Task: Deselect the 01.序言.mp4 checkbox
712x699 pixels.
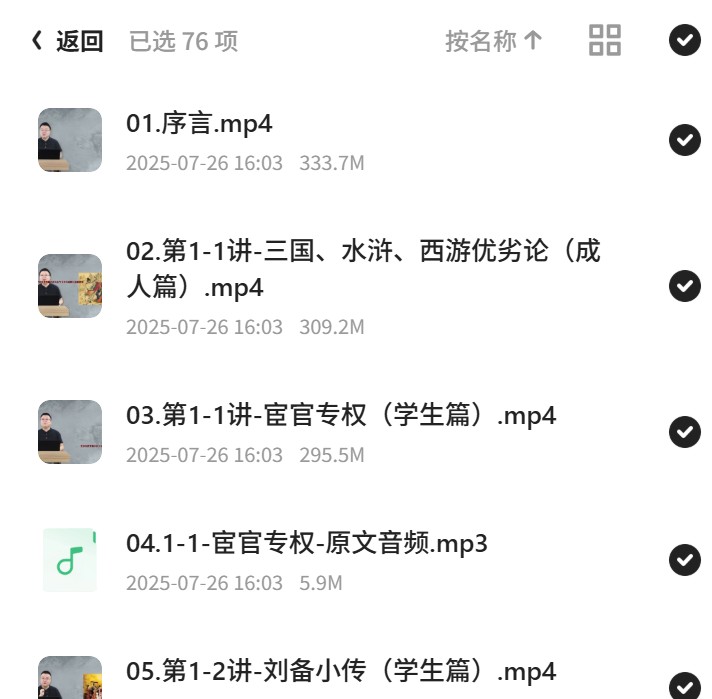Action: pos(685,139)
